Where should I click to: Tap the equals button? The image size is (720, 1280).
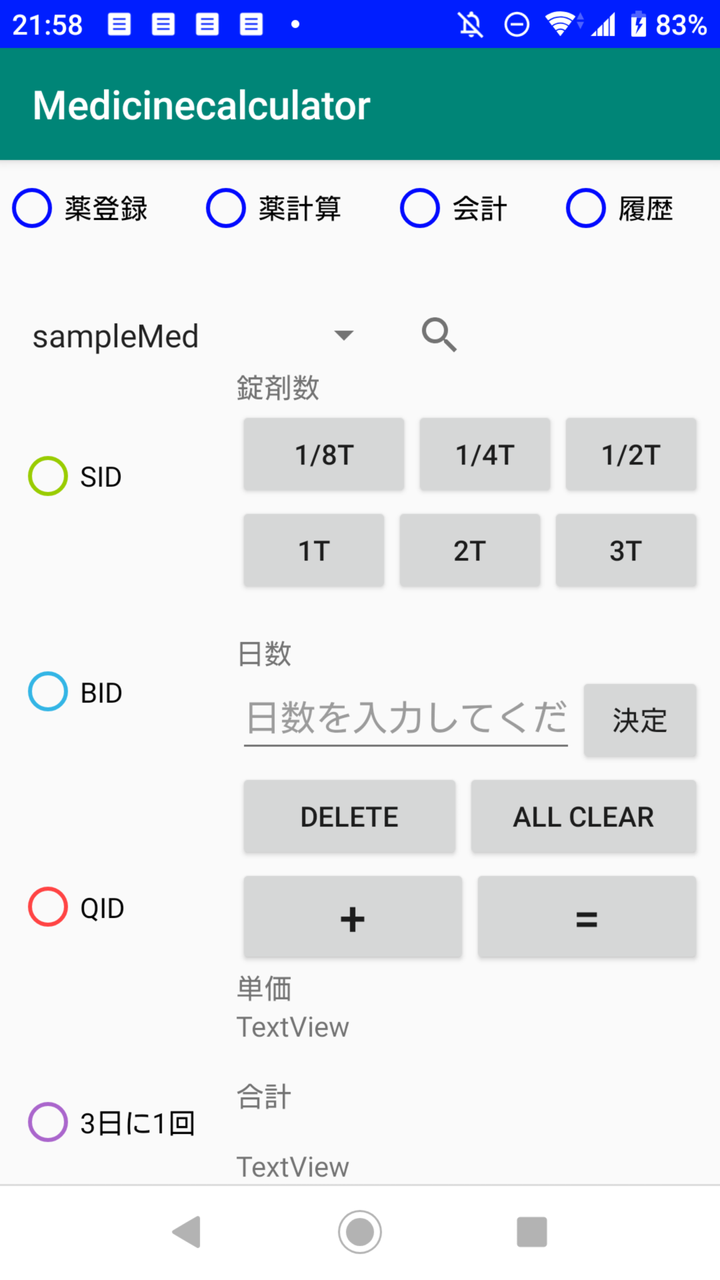coord(587,918)
